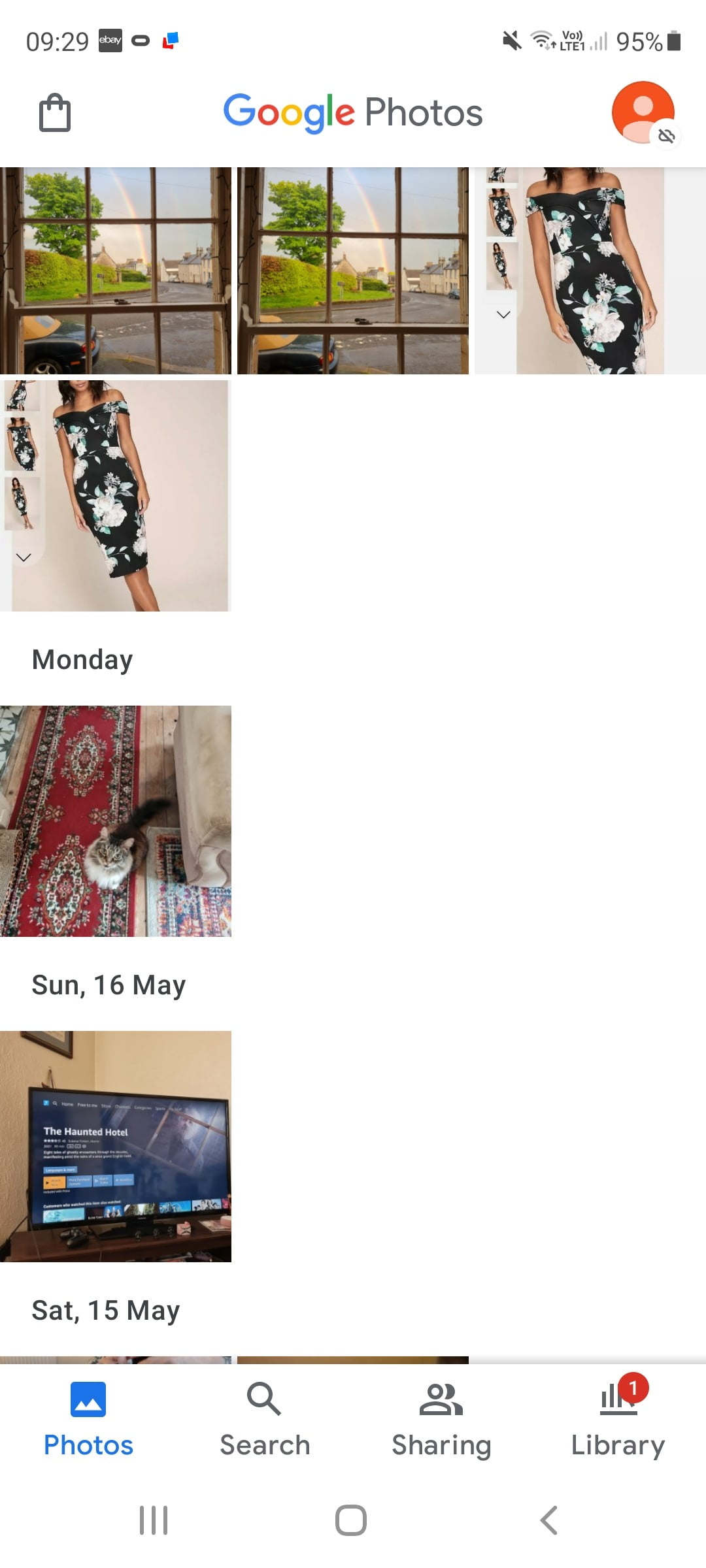Open the Library tab

(x=618, y=1419)
